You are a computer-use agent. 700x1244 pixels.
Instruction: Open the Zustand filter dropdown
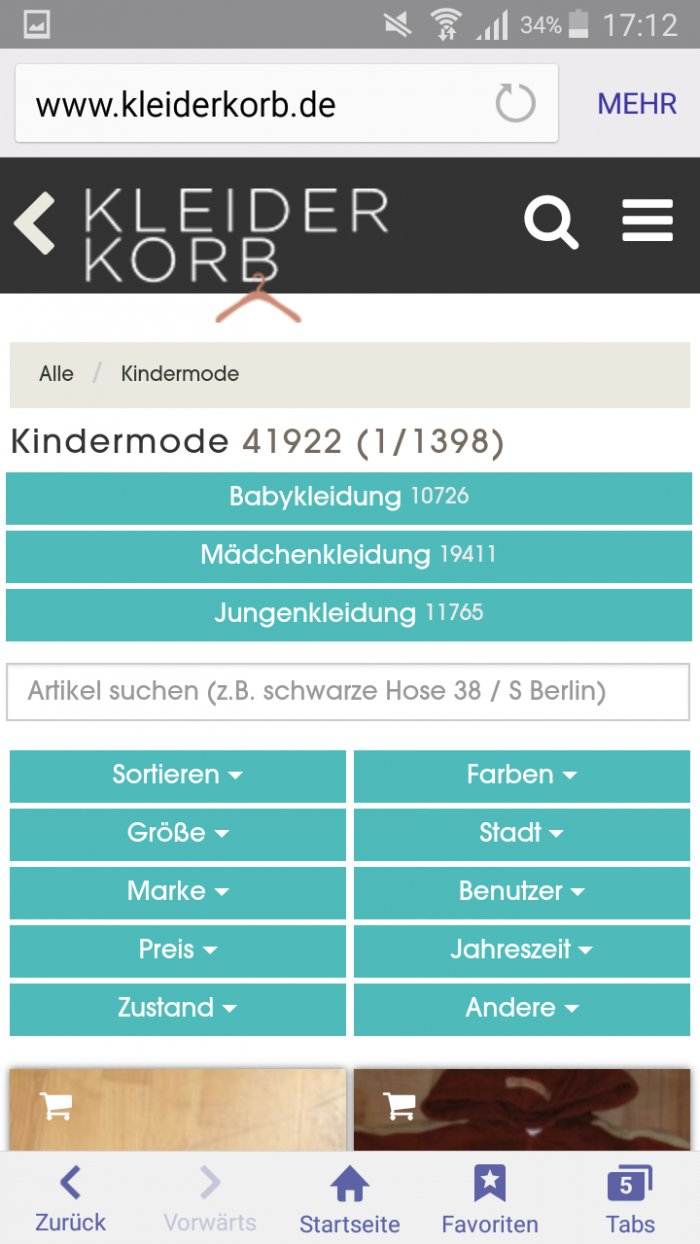[x=178, y=1007]
